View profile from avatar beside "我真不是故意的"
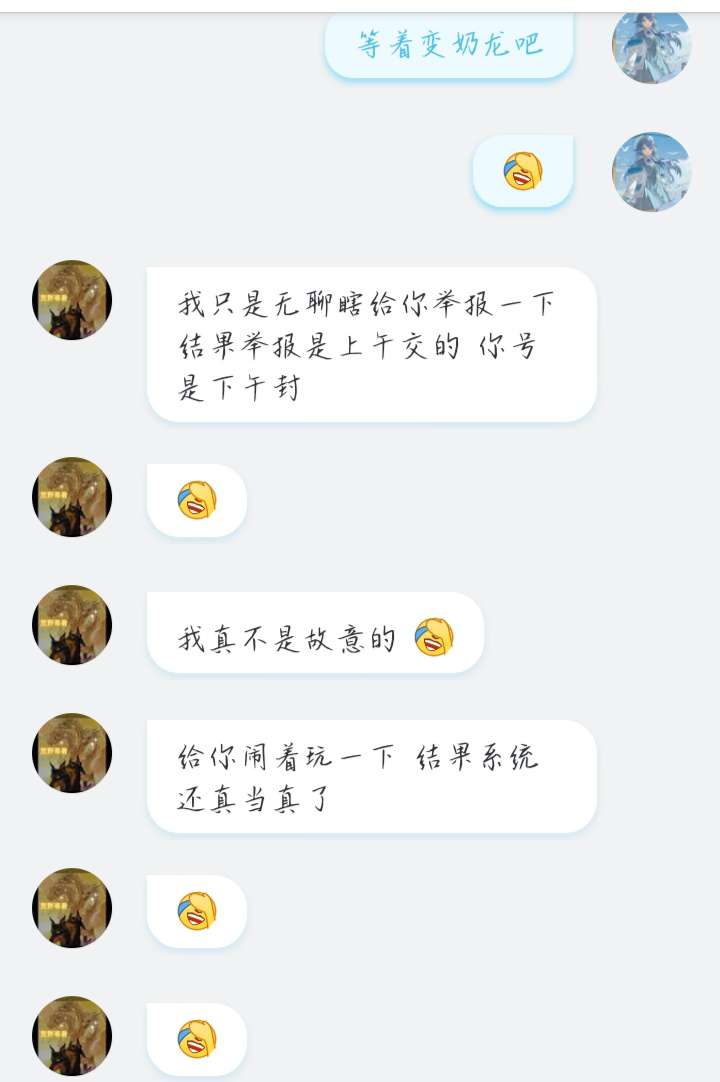The height and width of the screenshot is (1082, 720). [72, 625]
